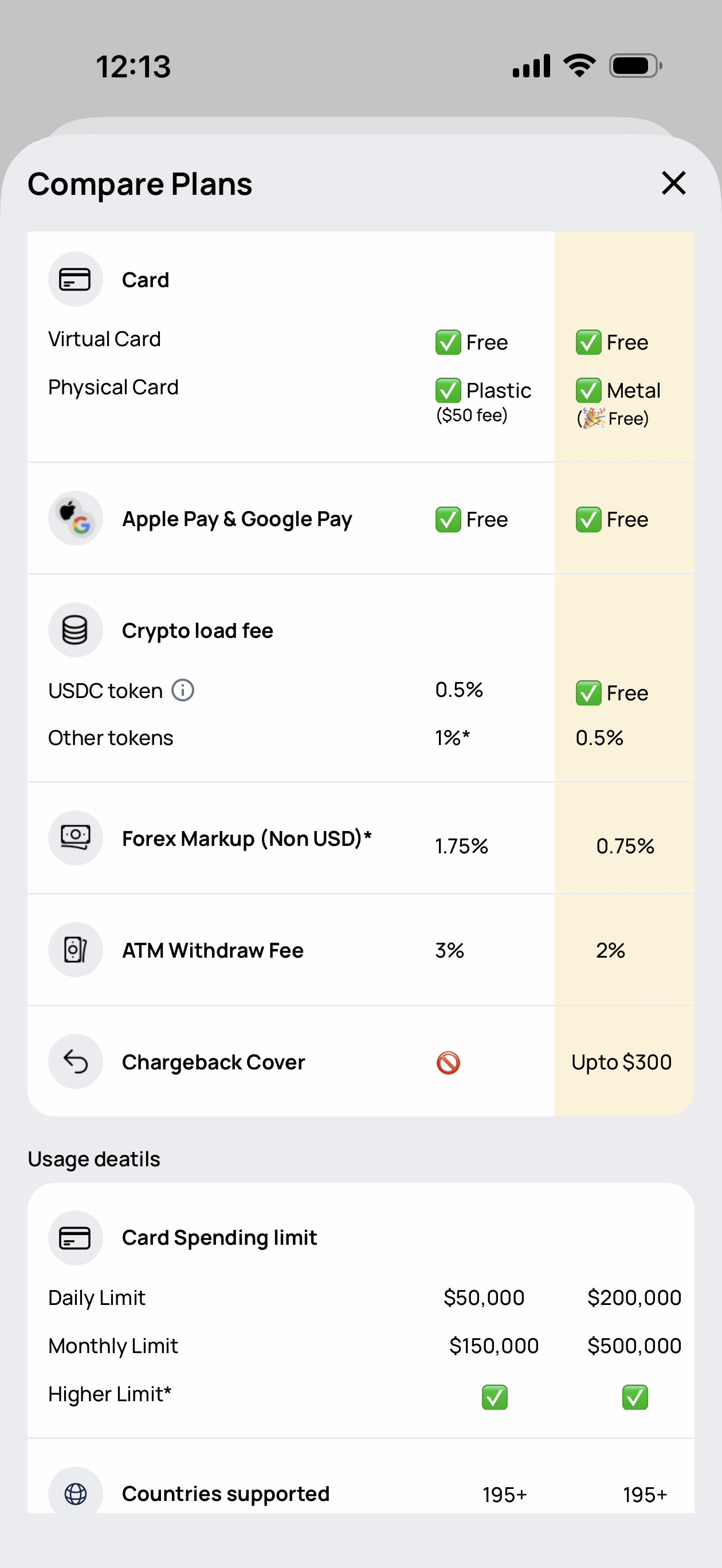This screenshot has height=1568, width=722.
Task: Select the Crypto load fee coins icon
Action: (75, 629)
